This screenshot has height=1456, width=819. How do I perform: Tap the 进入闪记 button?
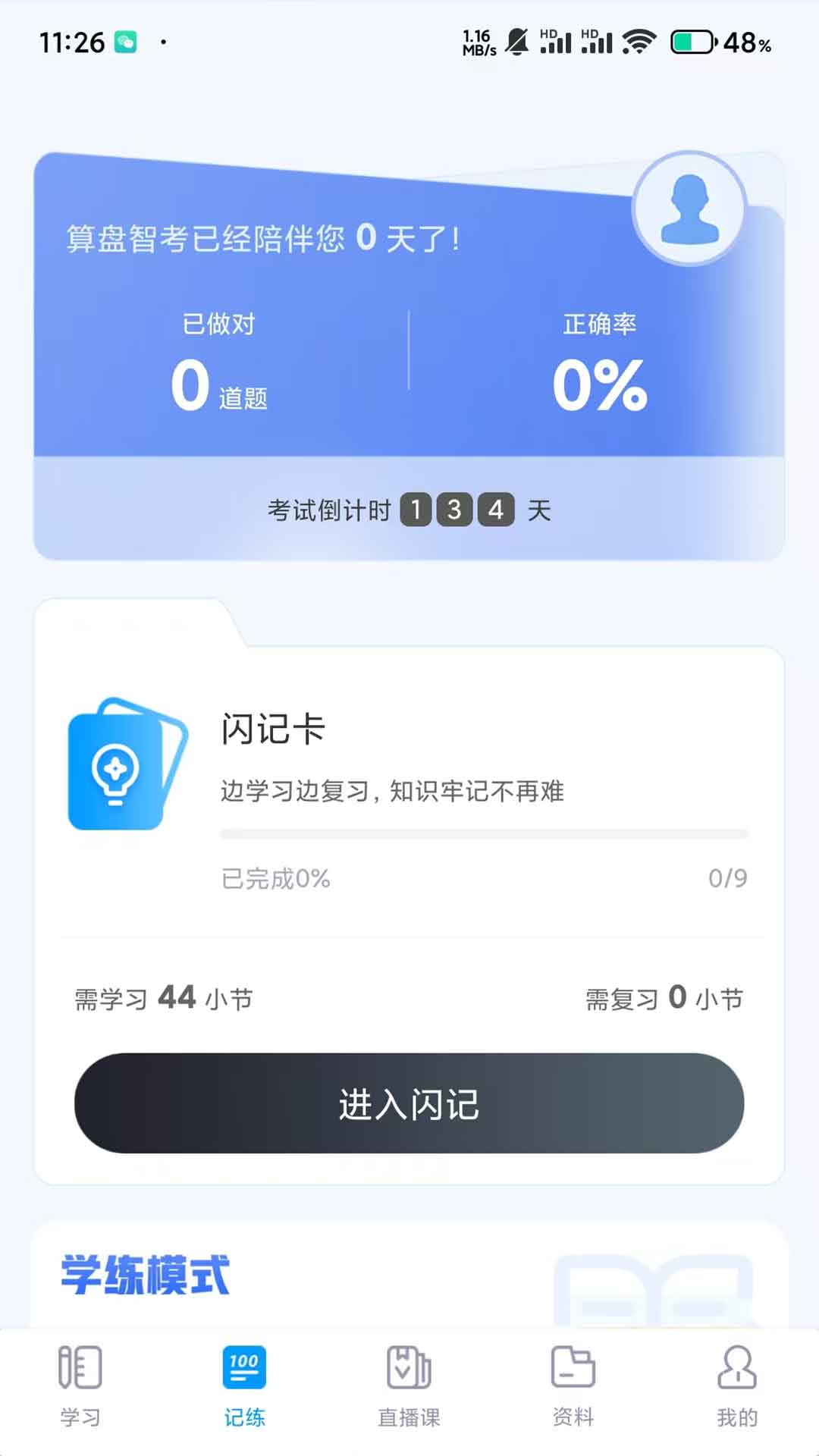[409, 1103]
